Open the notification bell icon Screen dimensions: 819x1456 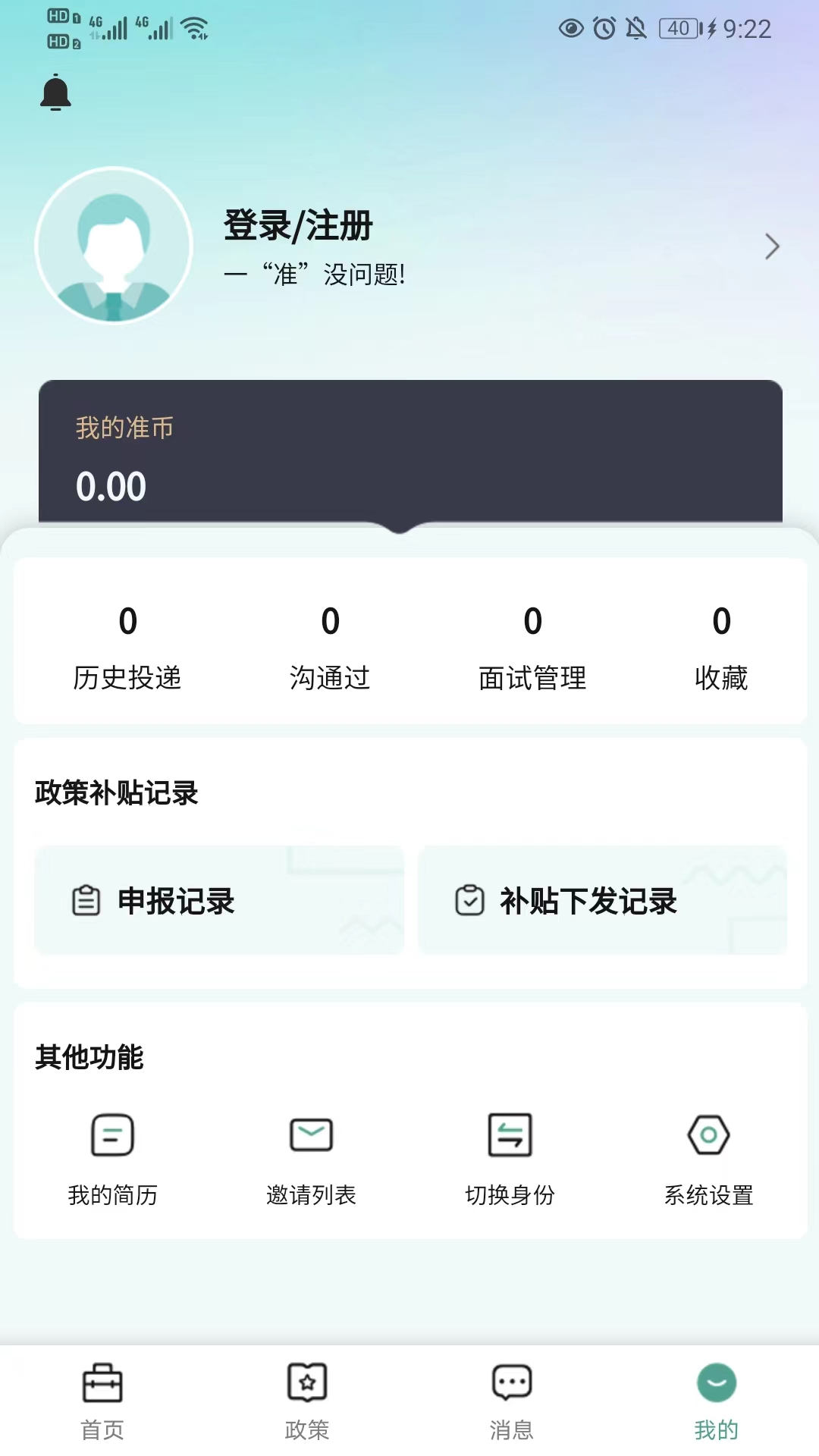[56, 91]
